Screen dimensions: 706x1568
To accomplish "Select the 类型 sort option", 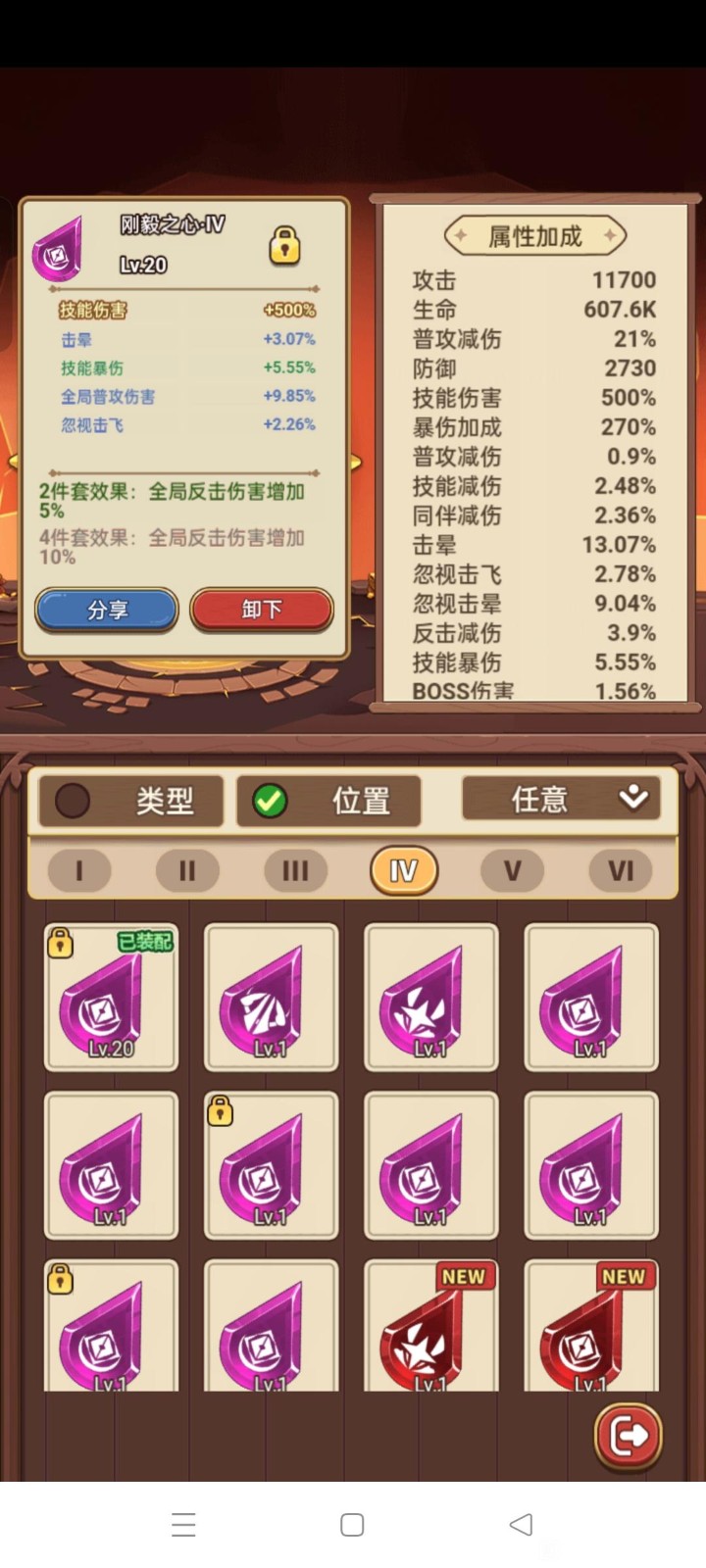I will coord(130,801).
